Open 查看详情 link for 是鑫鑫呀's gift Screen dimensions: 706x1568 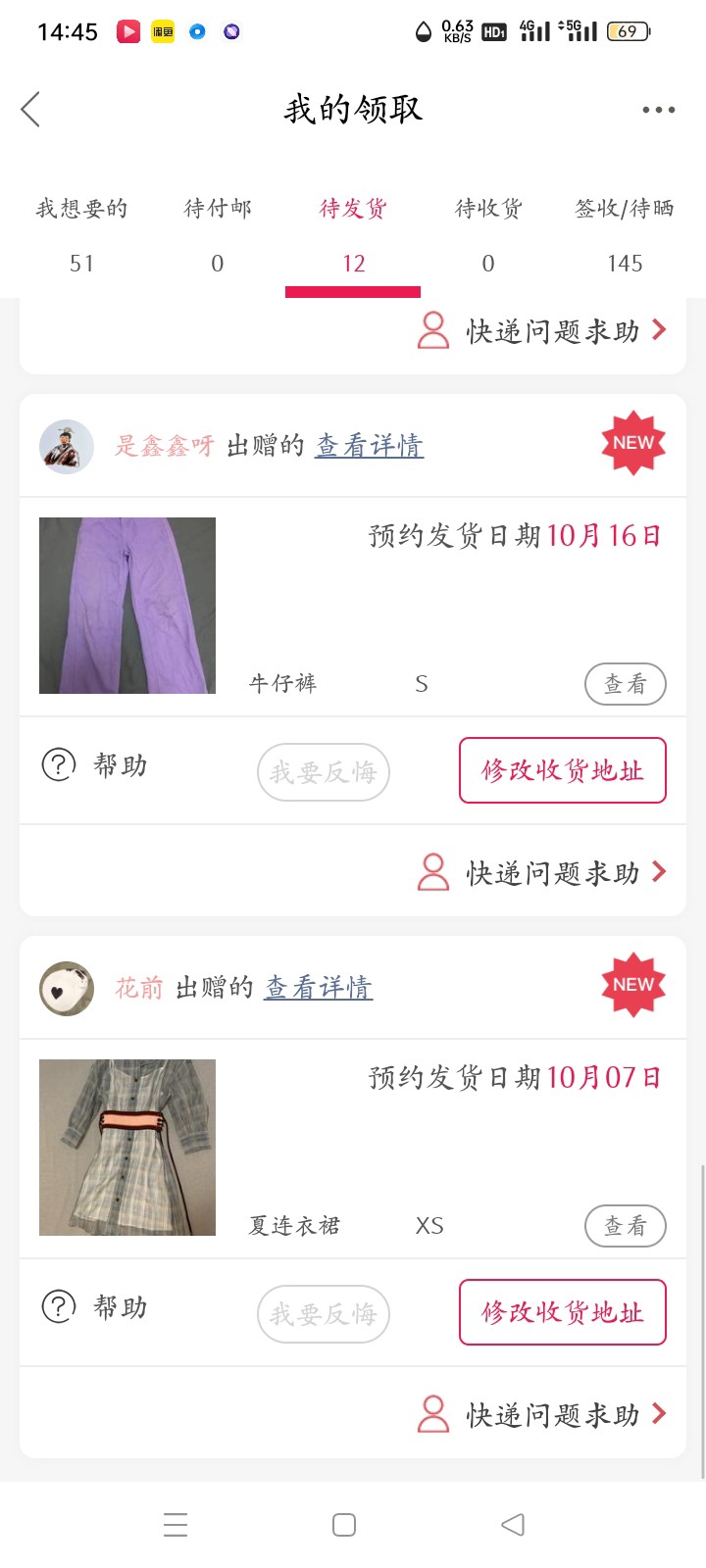point(369,446)
